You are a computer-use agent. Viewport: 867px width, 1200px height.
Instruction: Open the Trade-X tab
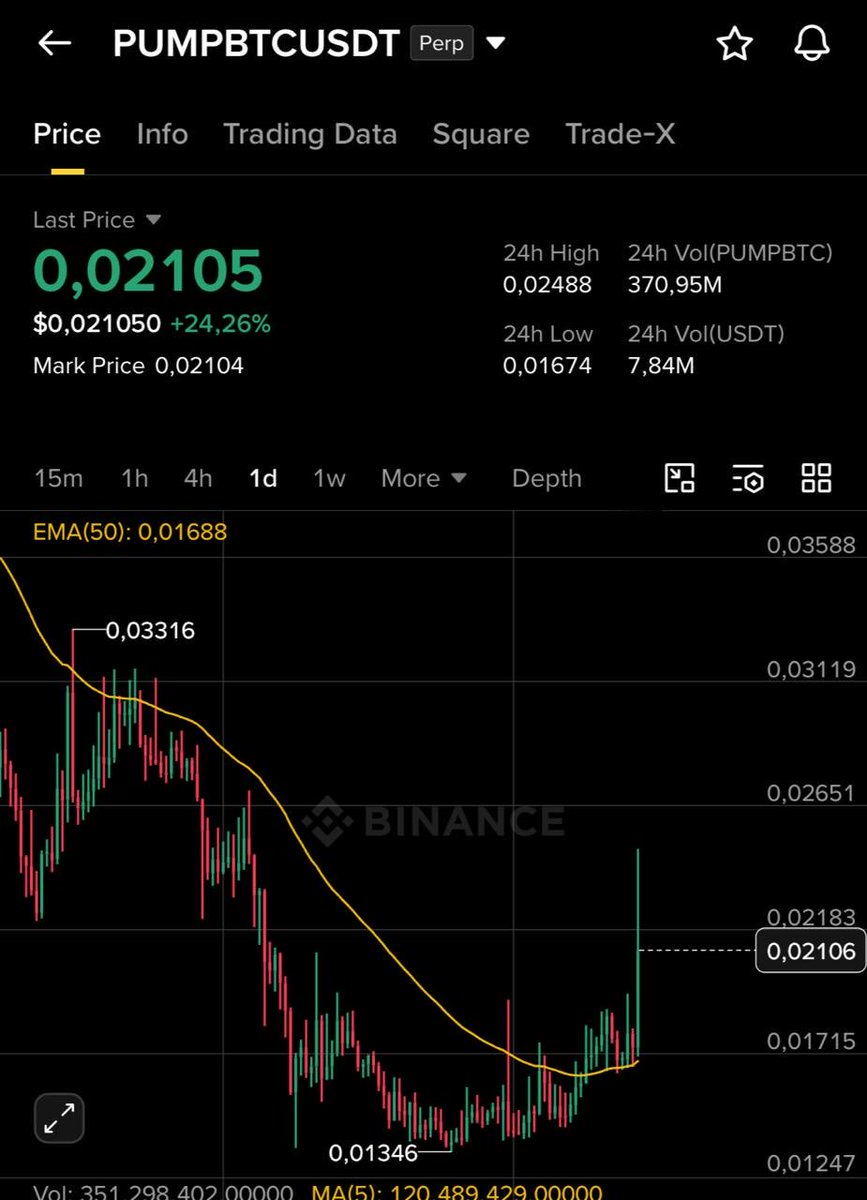tap(620, 134)
